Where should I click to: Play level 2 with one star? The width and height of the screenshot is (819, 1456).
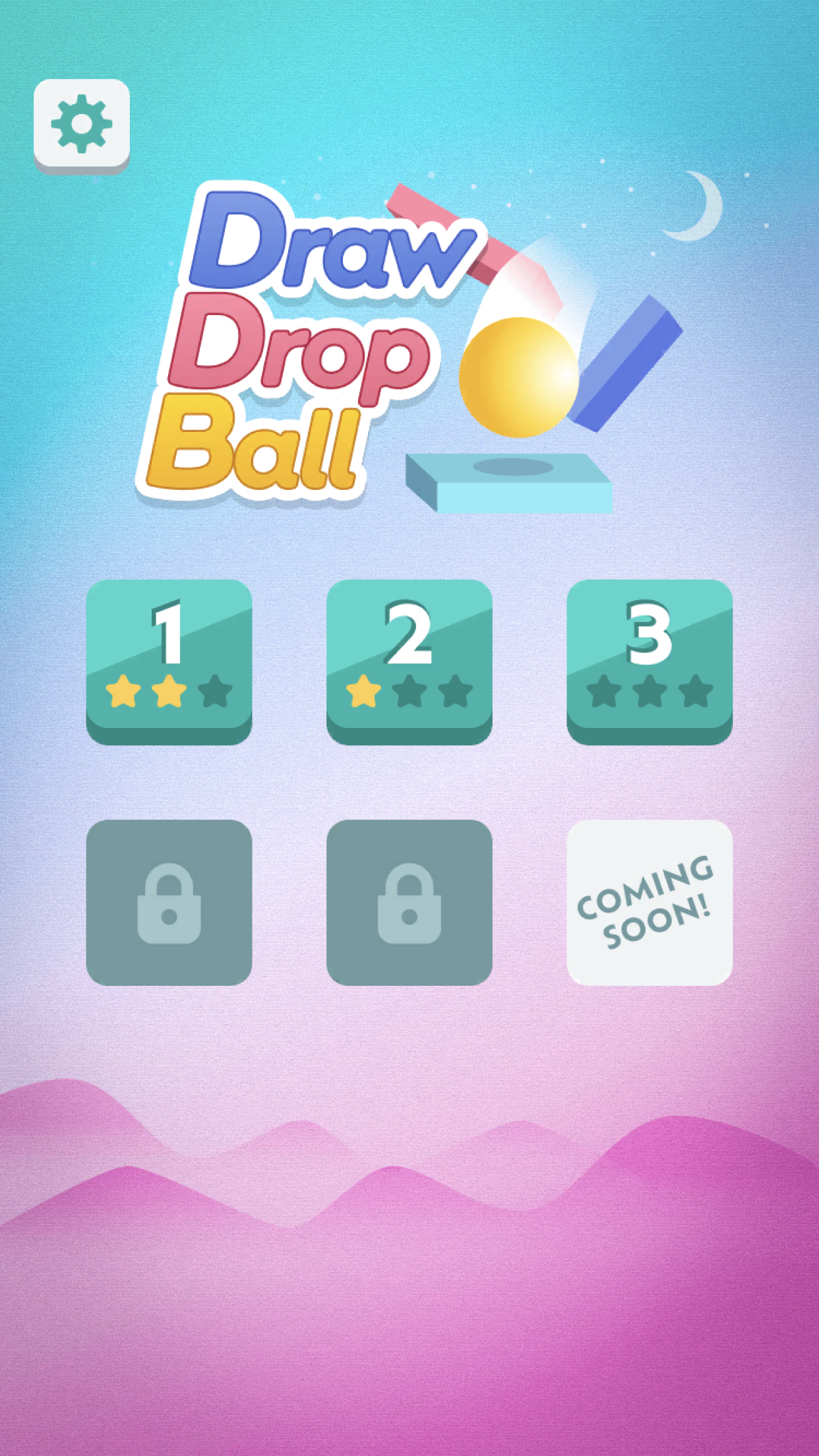pyautogui.click(x=409, y=661)
